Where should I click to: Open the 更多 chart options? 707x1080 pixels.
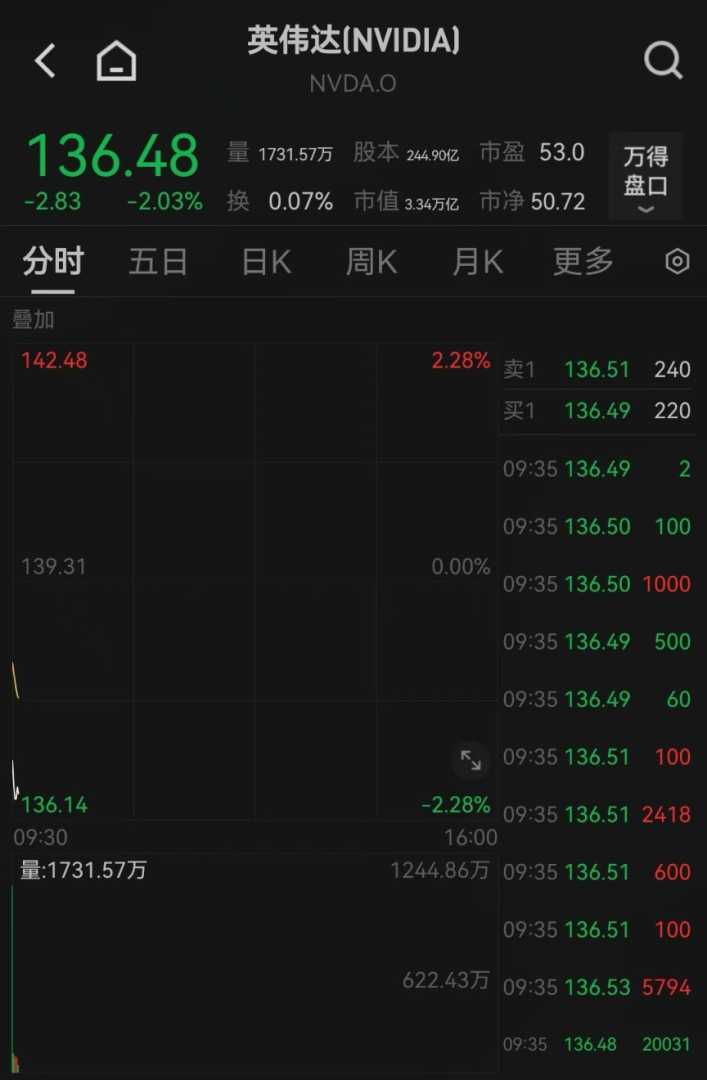[x=583, y=262]
